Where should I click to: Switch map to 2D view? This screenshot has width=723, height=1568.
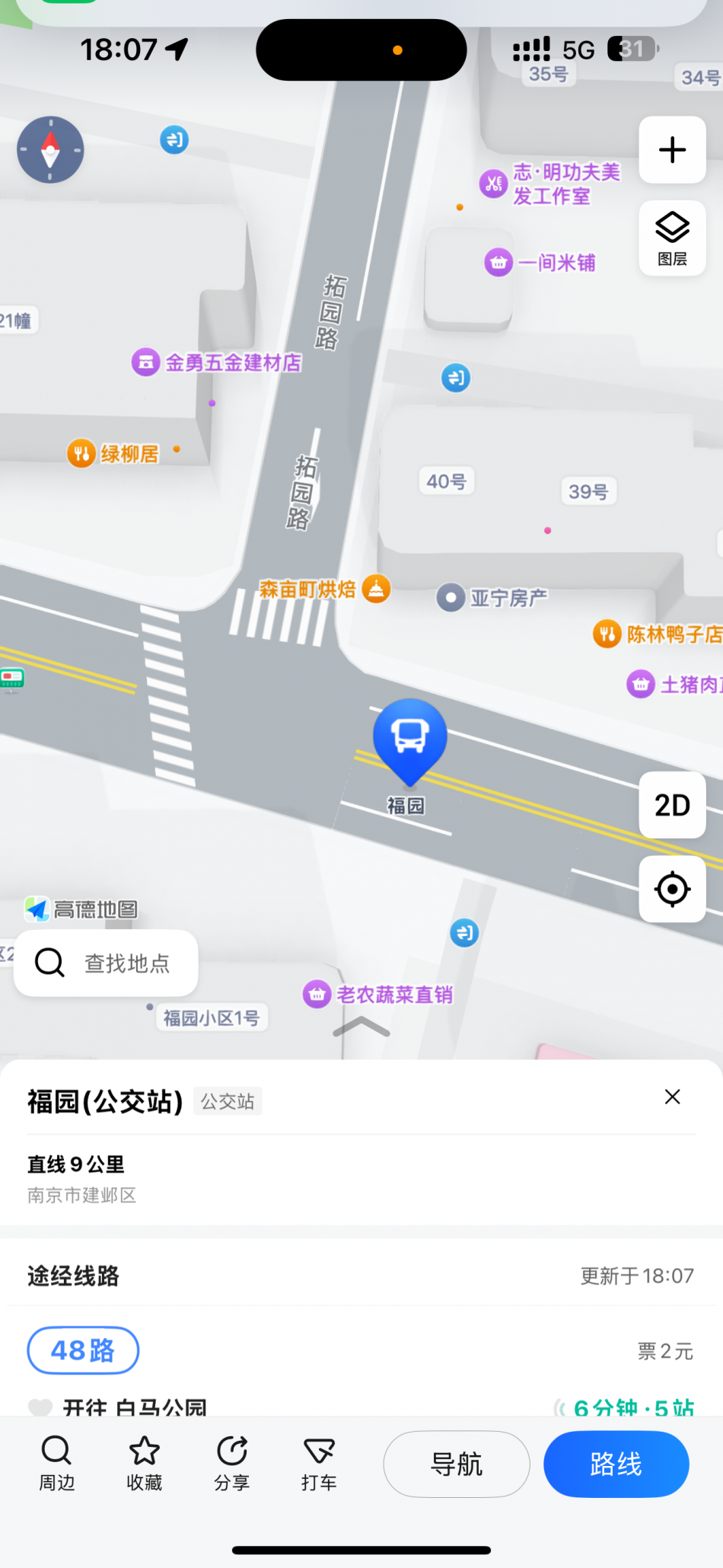(x=672, y=804)
